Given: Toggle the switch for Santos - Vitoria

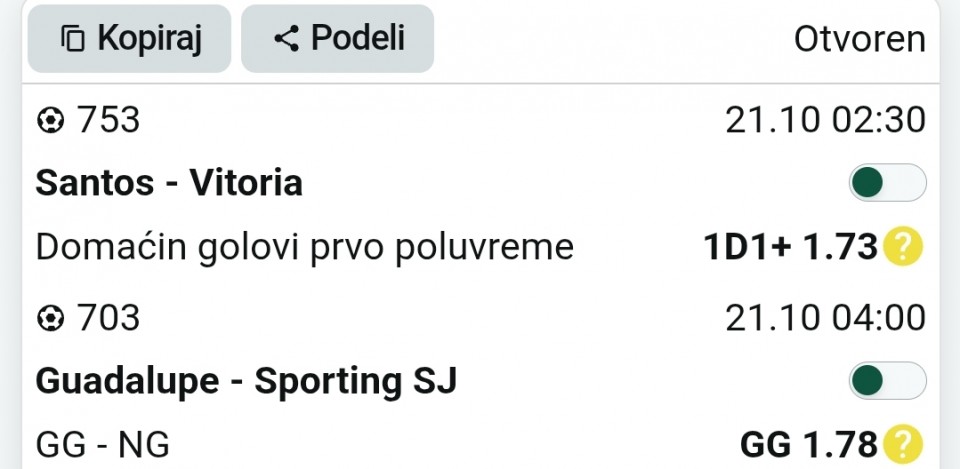Looking at the screenshot, I should pos(887,183).
